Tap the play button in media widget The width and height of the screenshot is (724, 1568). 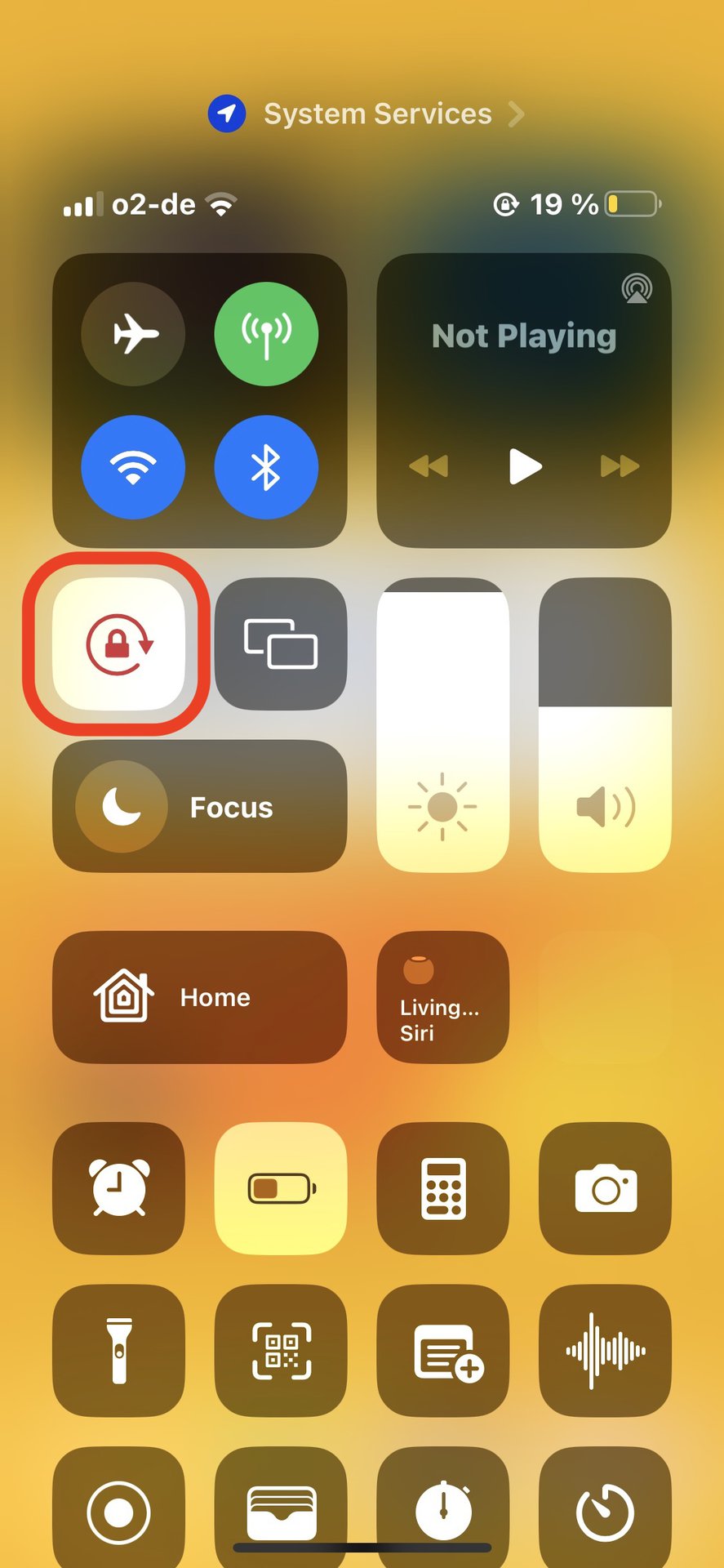tap(524, 466)
